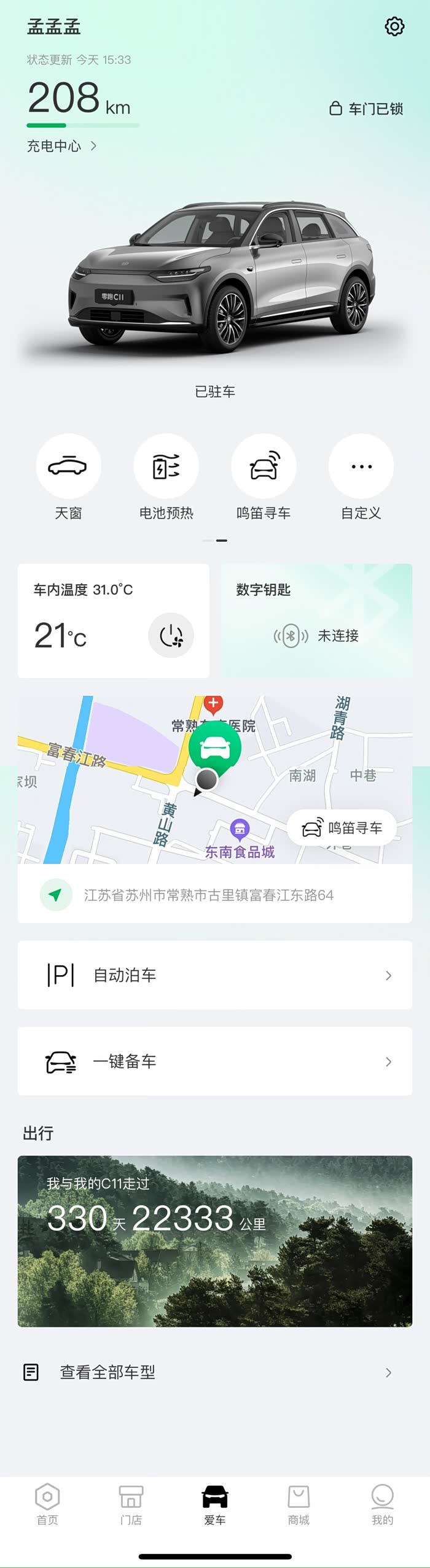Open 查看全部车型 view all models
The image size is (430, 1568).
215,1372
